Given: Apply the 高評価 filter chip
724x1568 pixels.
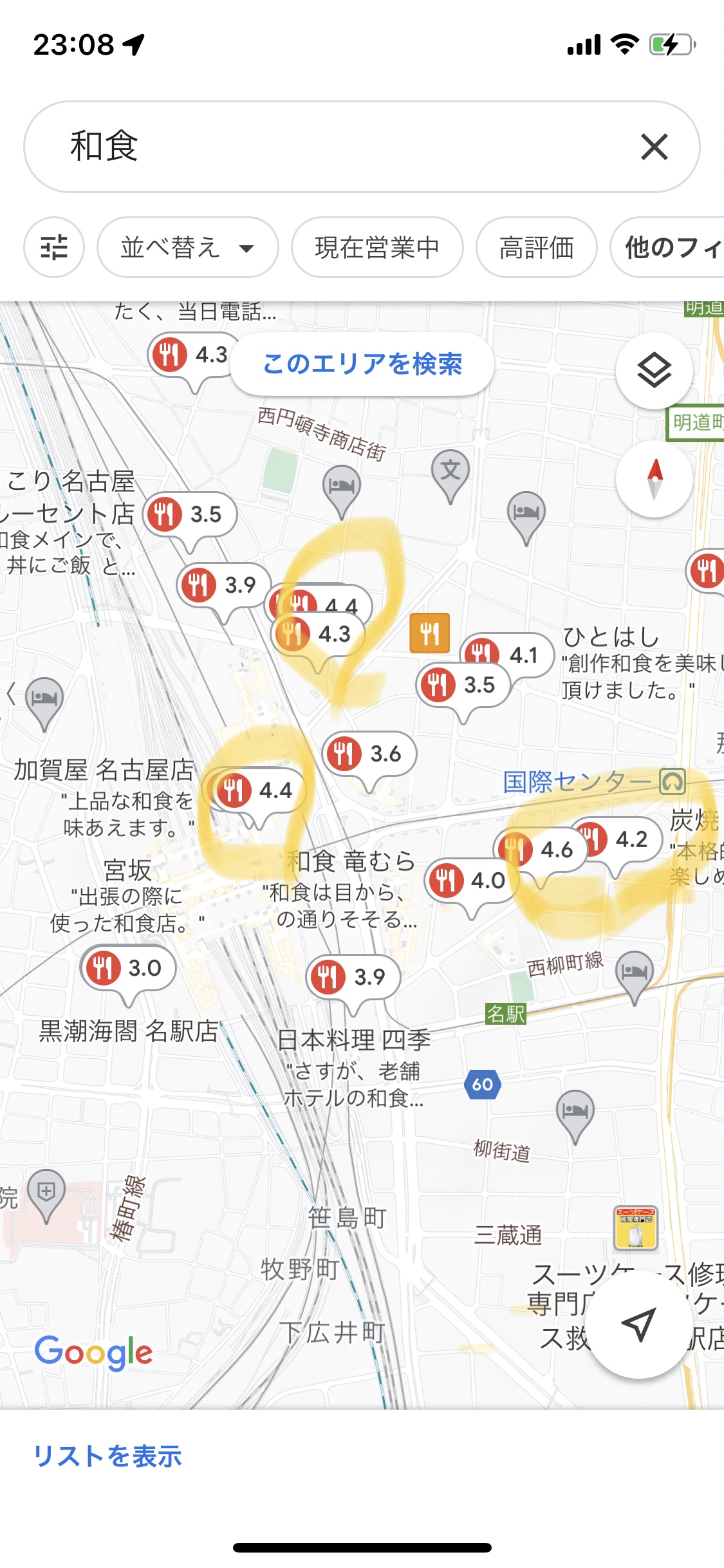Looking at the screenshot, I should point(537,247).
